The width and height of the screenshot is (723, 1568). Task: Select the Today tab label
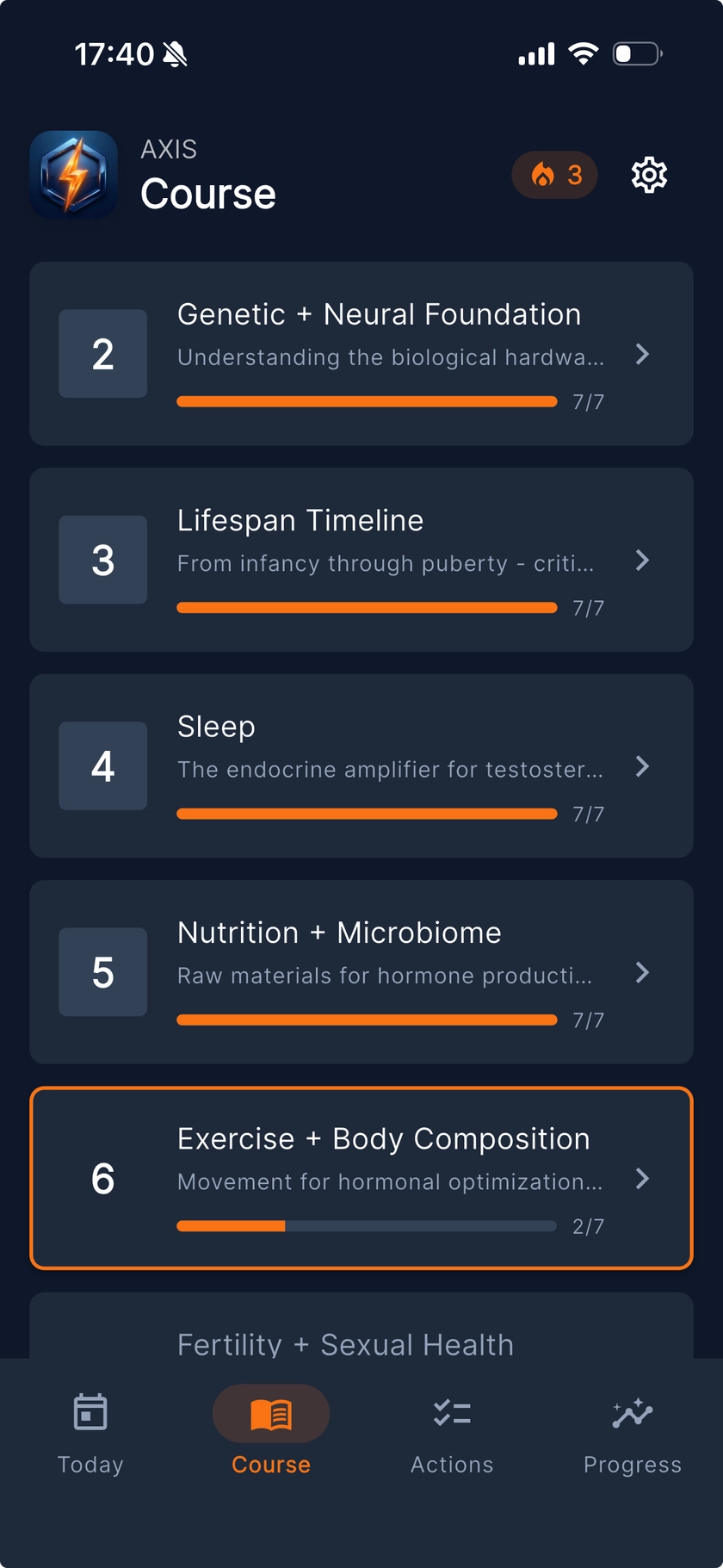click(90, 1464)
